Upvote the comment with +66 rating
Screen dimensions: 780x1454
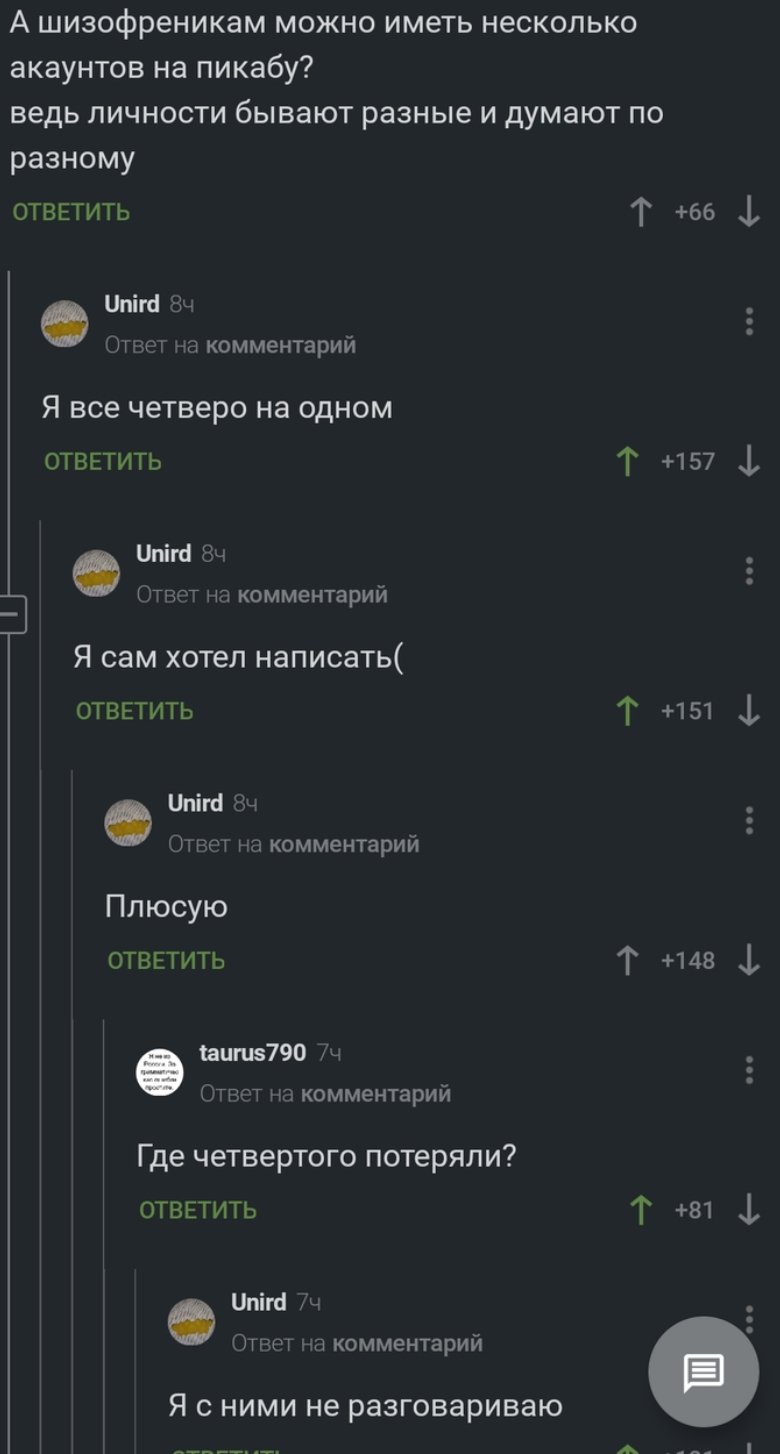point(641,212)
